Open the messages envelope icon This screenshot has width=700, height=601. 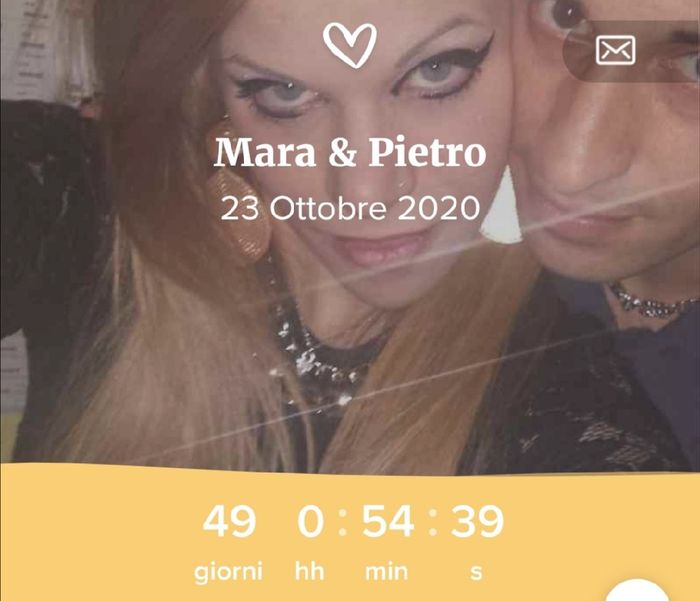click(x=615, y=50)
